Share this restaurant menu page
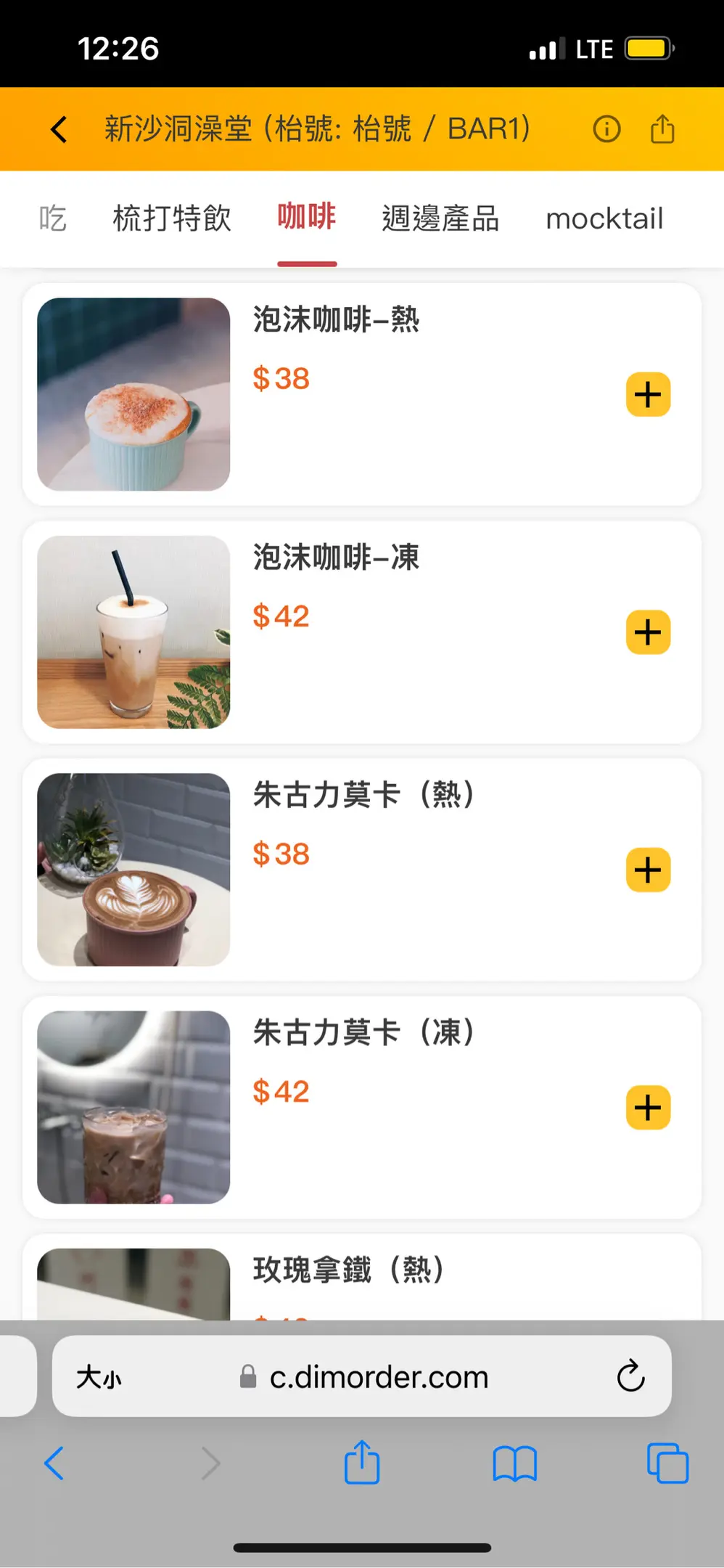This screenshot has width=724, height=1568. (x=662, y=130)
